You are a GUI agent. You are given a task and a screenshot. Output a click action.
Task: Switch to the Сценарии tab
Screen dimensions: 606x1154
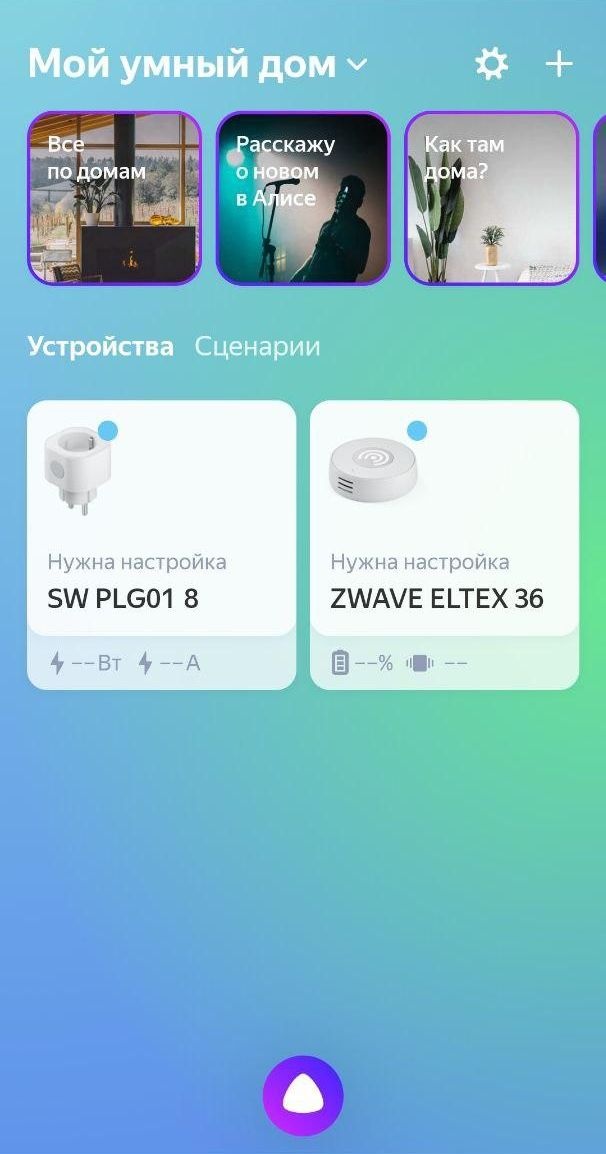(257, 347)
